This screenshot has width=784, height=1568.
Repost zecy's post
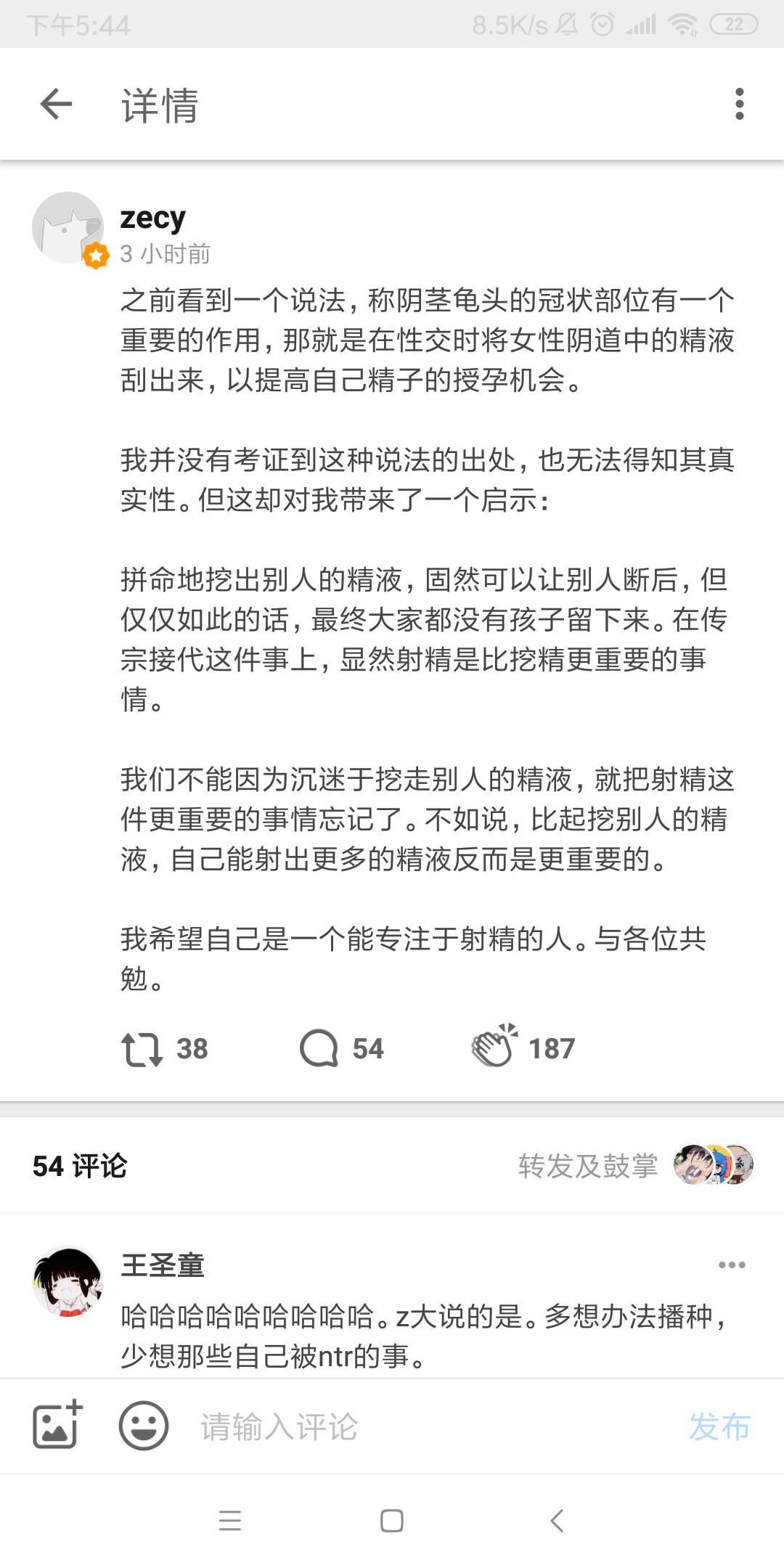pos(142,1049)
